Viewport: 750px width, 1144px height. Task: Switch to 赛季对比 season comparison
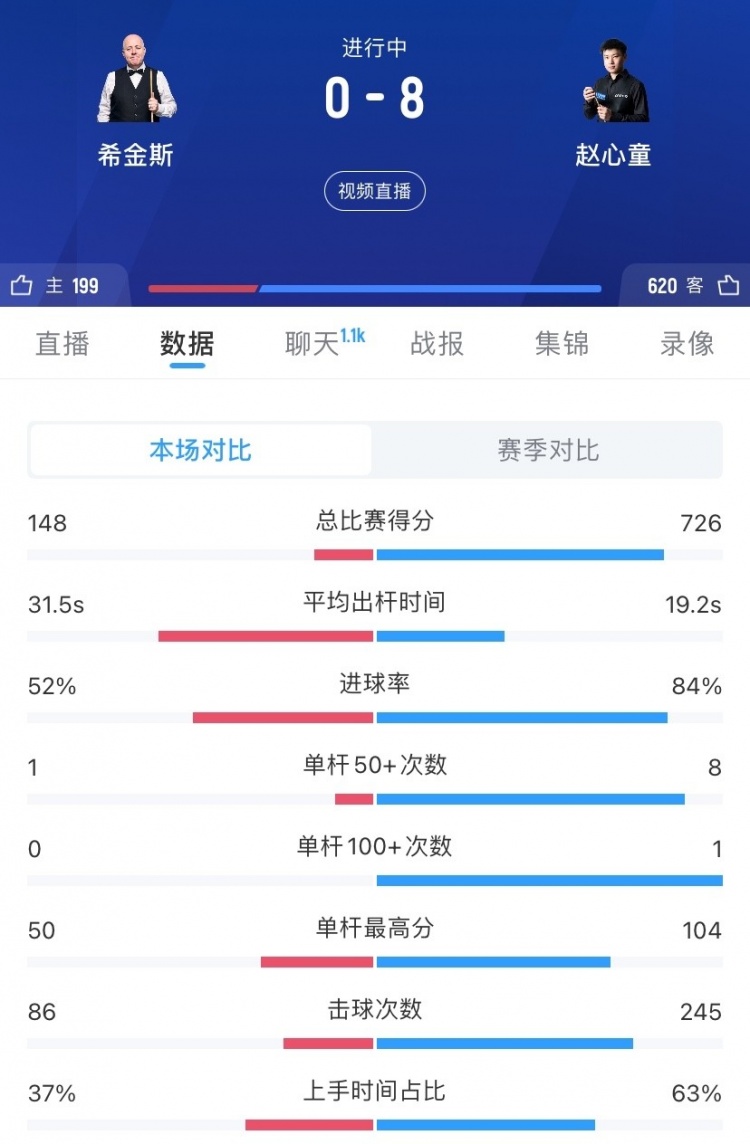(548, 450)
